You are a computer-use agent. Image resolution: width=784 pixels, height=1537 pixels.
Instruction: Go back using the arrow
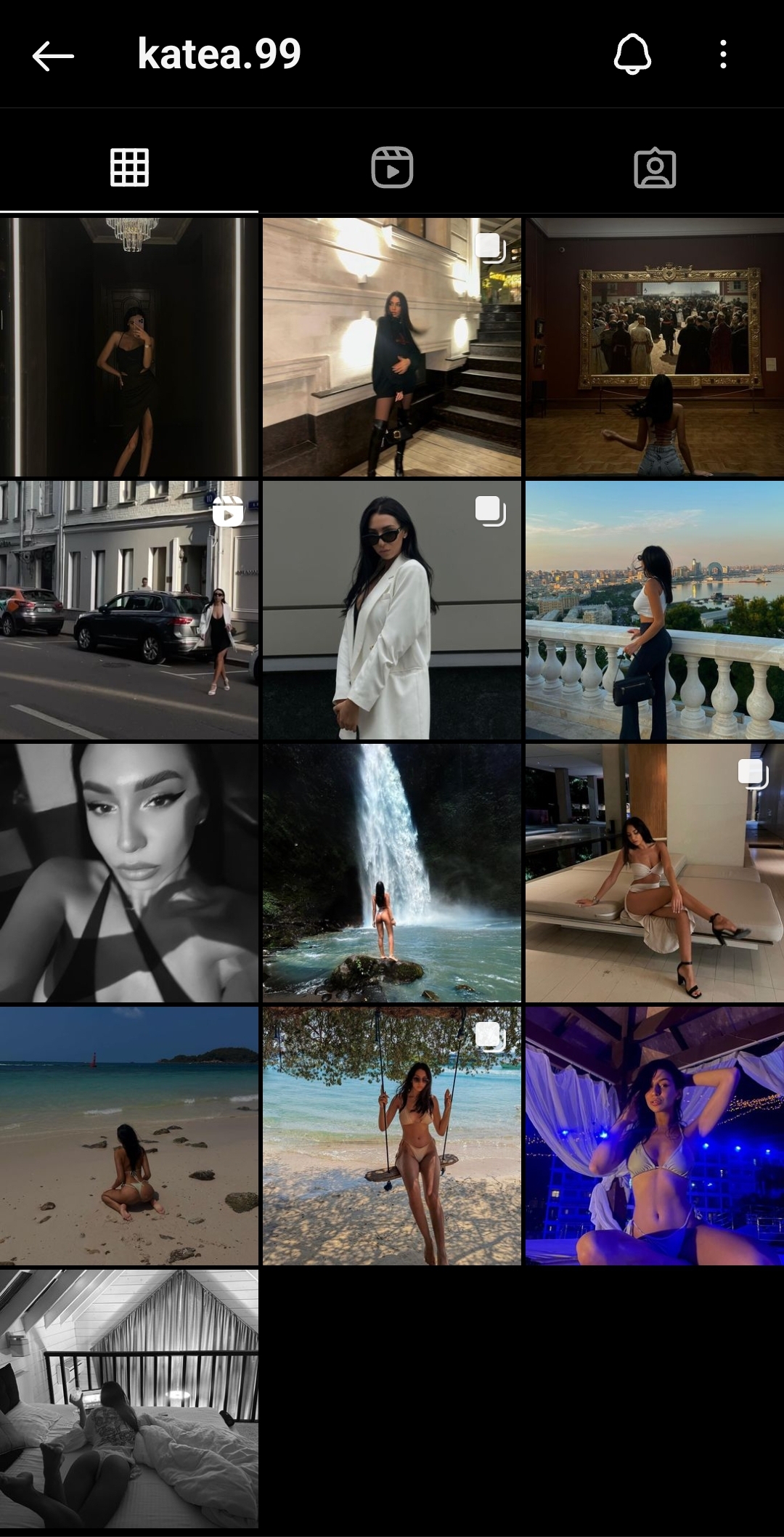pos(53,55)
